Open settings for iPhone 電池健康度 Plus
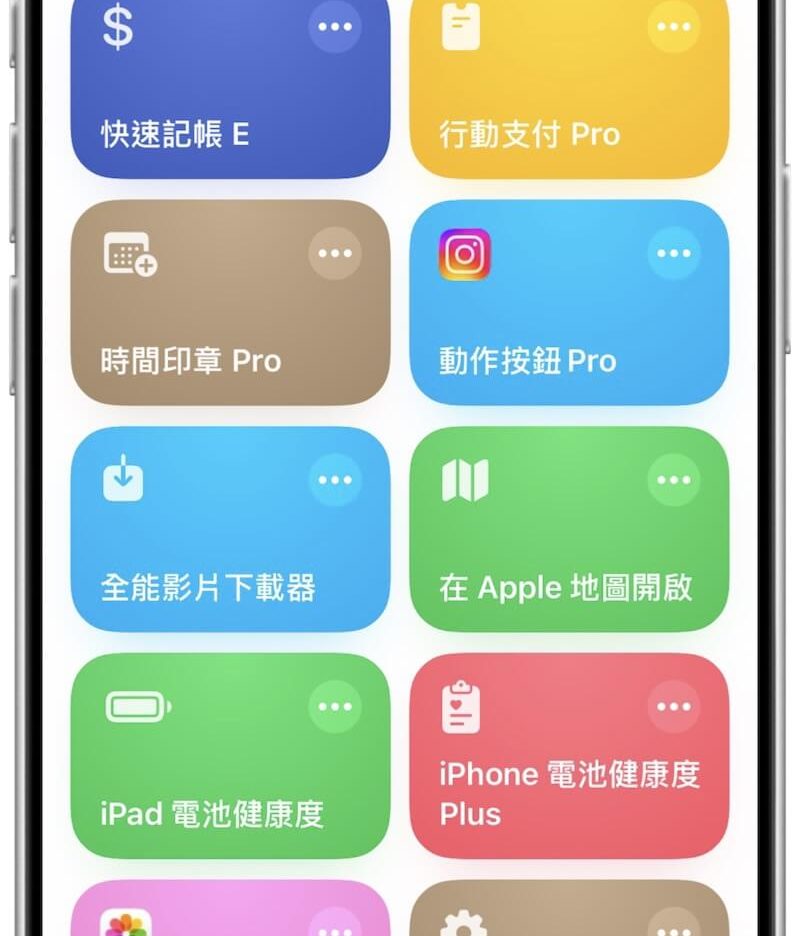This screenshot has width=800, height=936. 674,707
